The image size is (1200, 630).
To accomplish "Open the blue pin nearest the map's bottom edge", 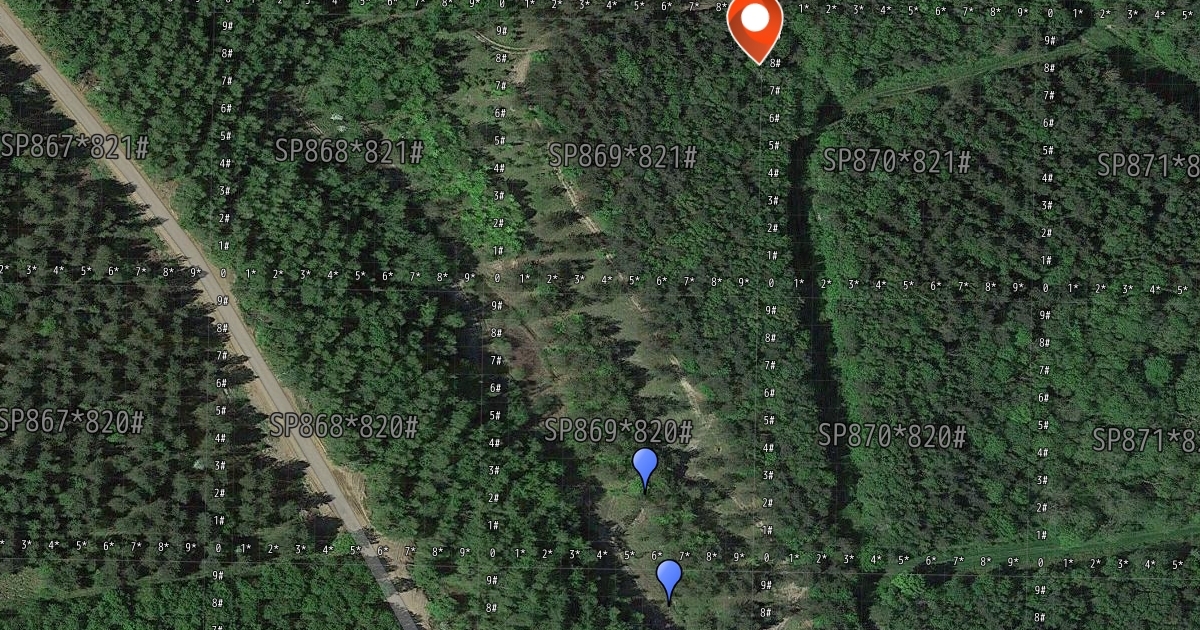I will (669, 577).
